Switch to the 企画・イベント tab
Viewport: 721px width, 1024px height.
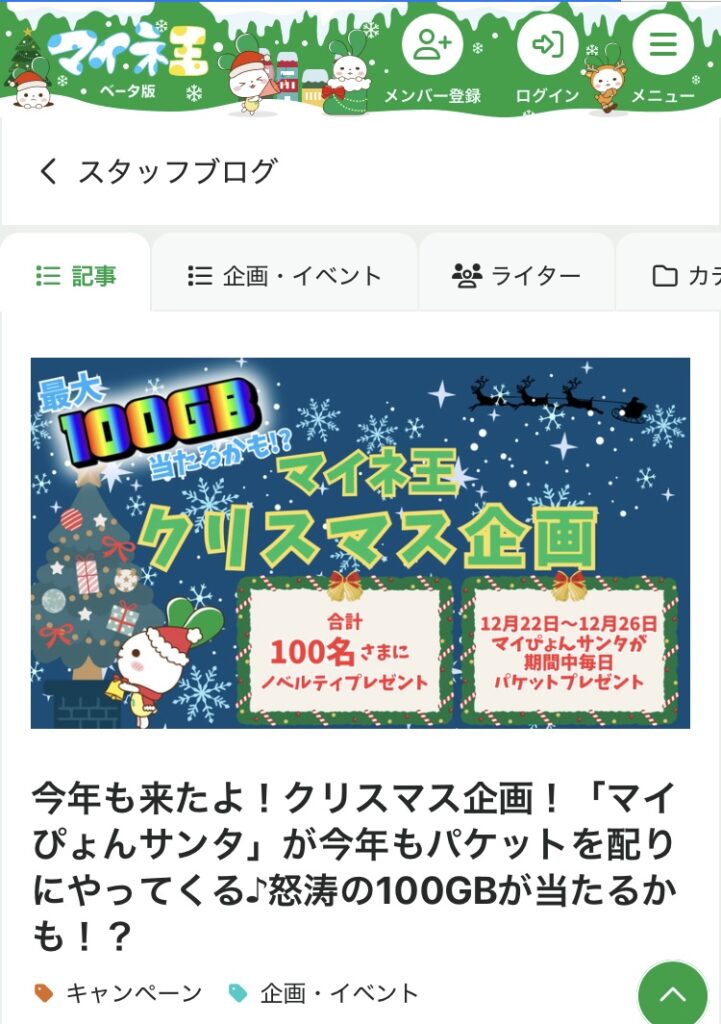285,276
